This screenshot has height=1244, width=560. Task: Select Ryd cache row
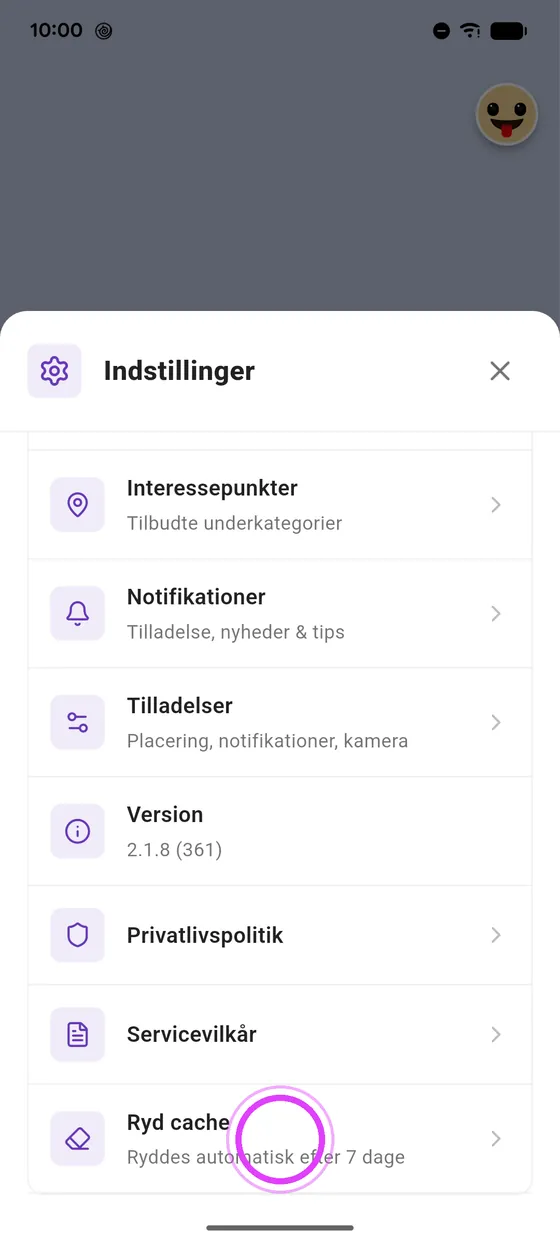(x=280, y=1139)
